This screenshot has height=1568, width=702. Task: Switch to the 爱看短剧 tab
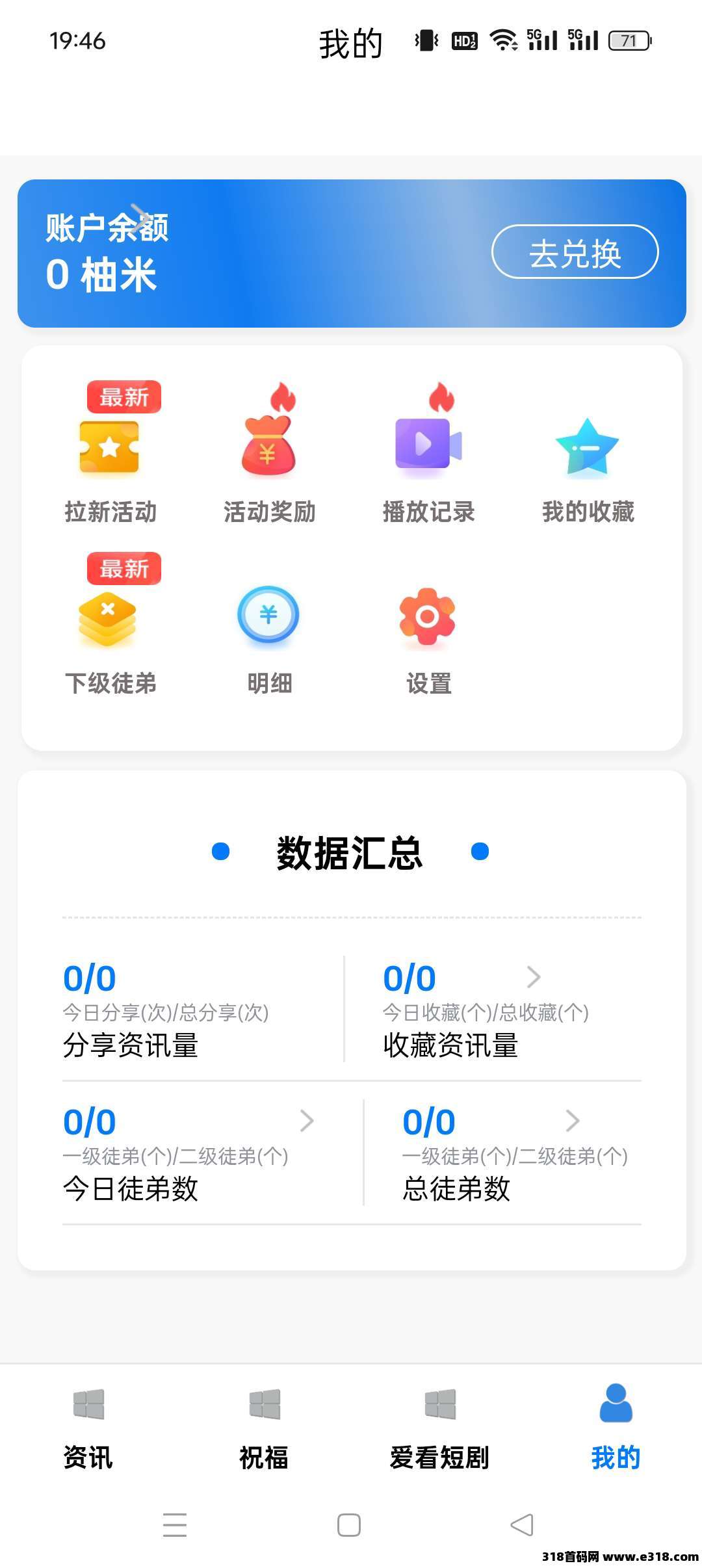tap(439, 1428)
